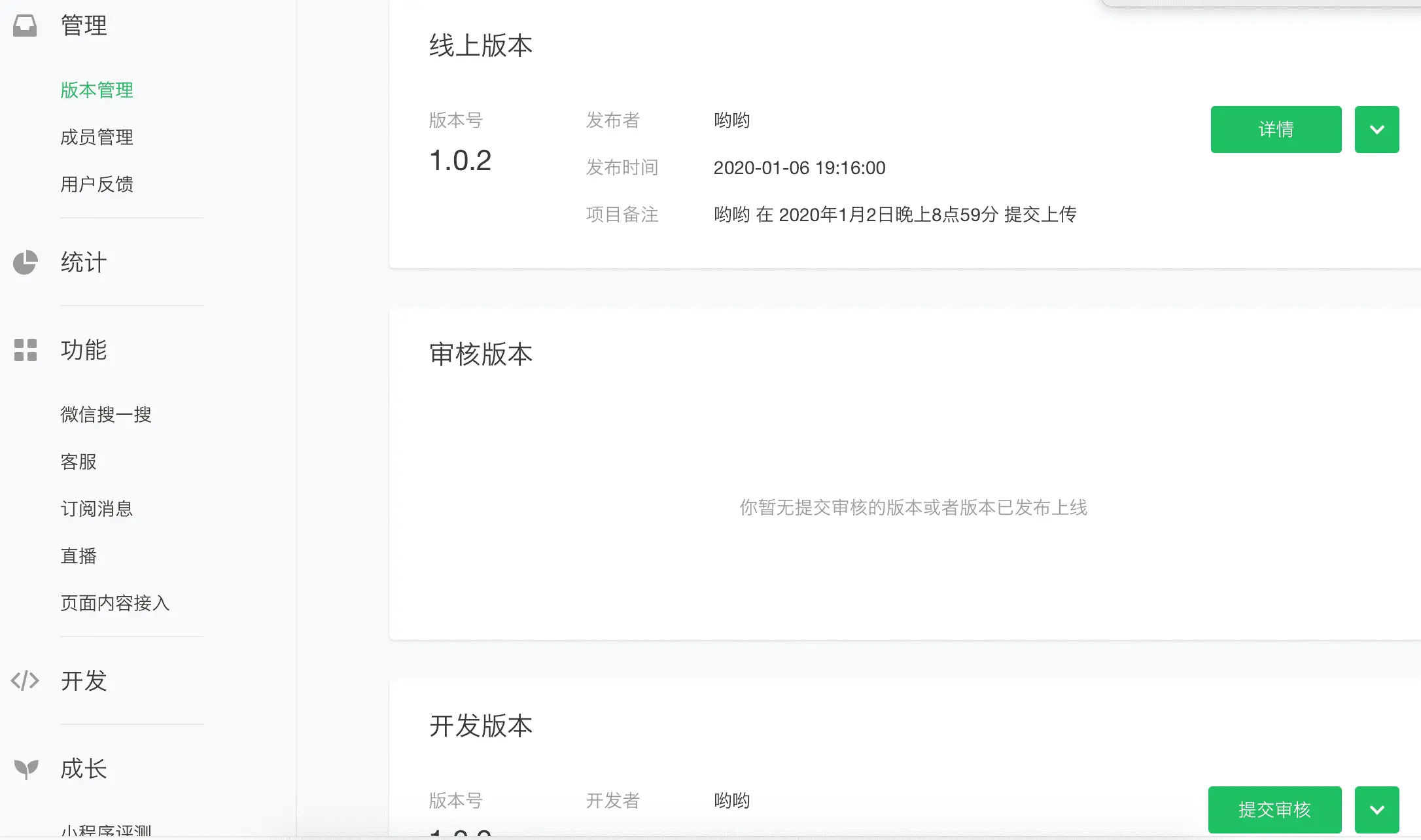Open the 统计 section
The height and width of the screenshot is (840, 1421).
point(83,262)
